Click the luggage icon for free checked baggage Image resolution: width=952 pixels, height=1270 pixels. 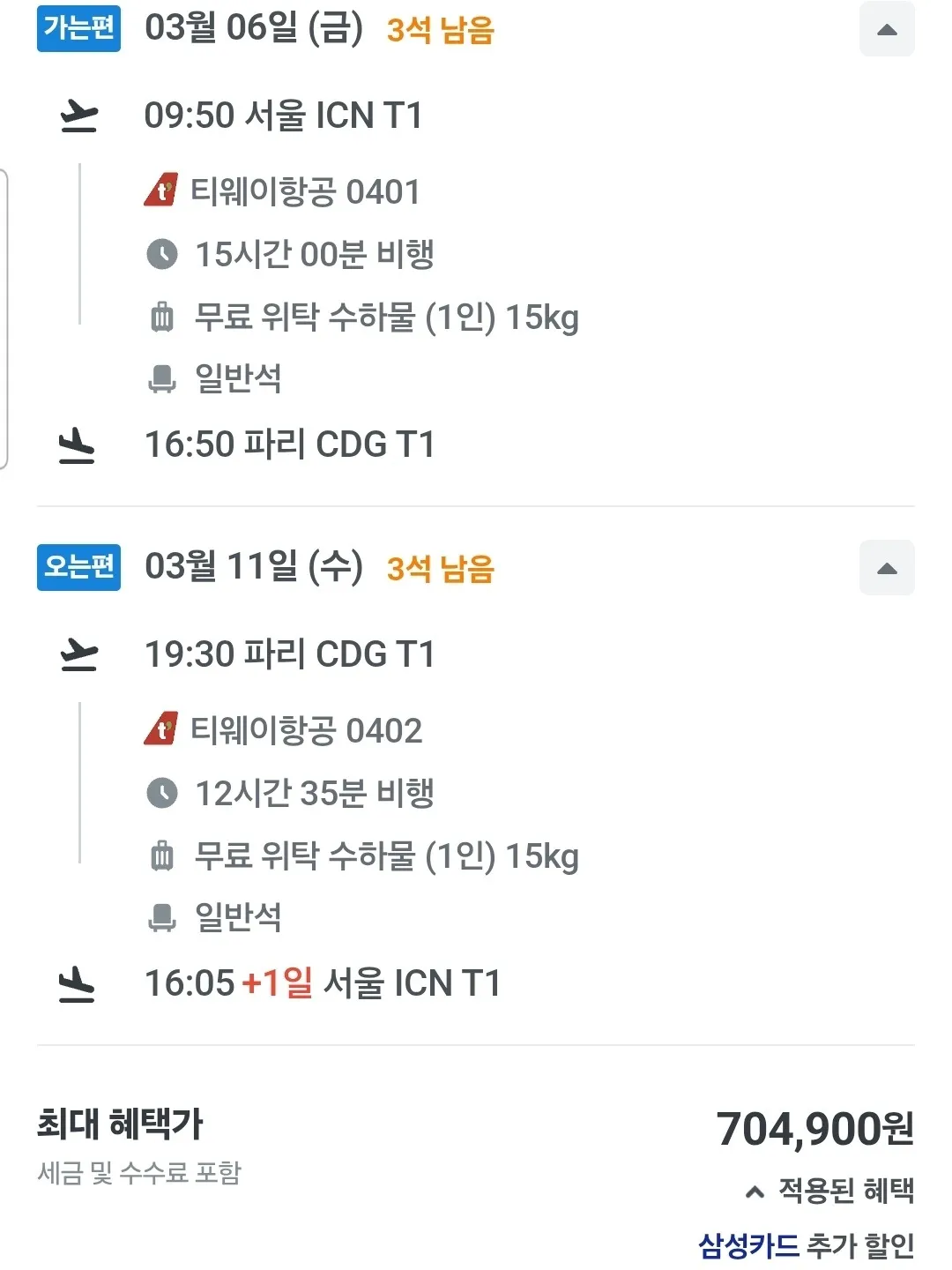(x=163, y=318)
